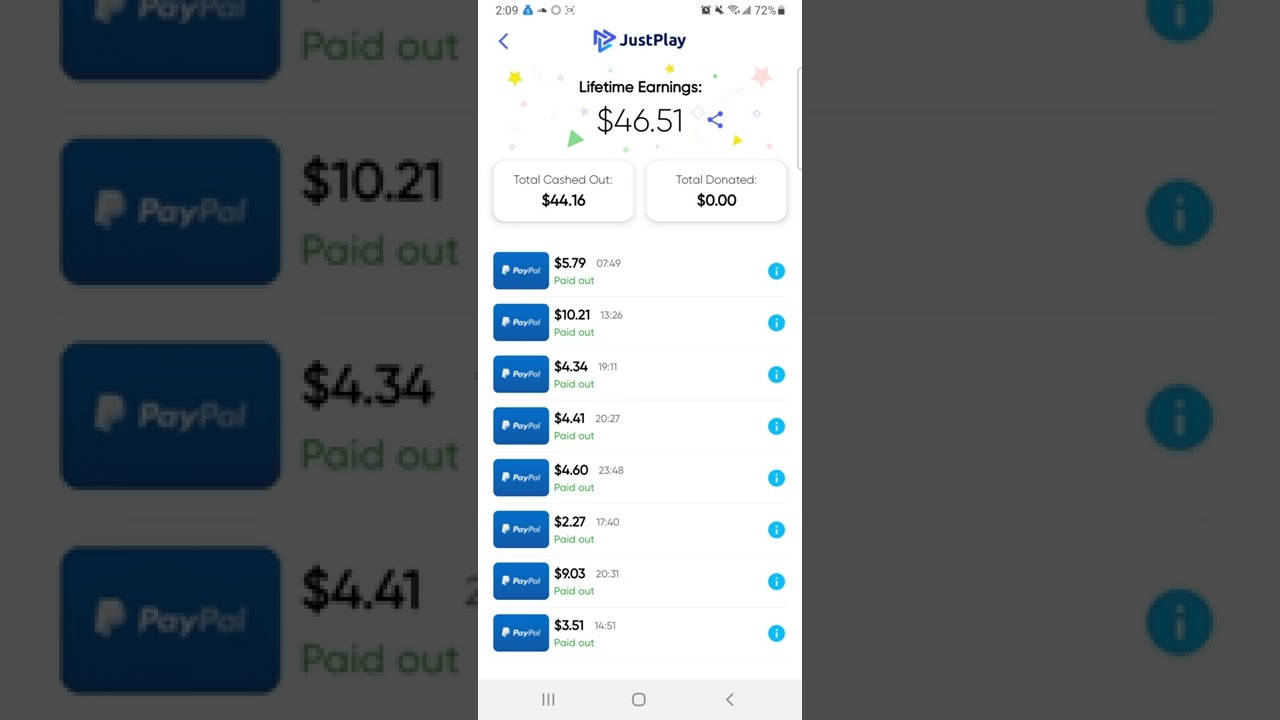This screenshot has height=720, width=1280.
Task: Tap info icon next to $4.34 payout
Action: (x=776, y=375)
